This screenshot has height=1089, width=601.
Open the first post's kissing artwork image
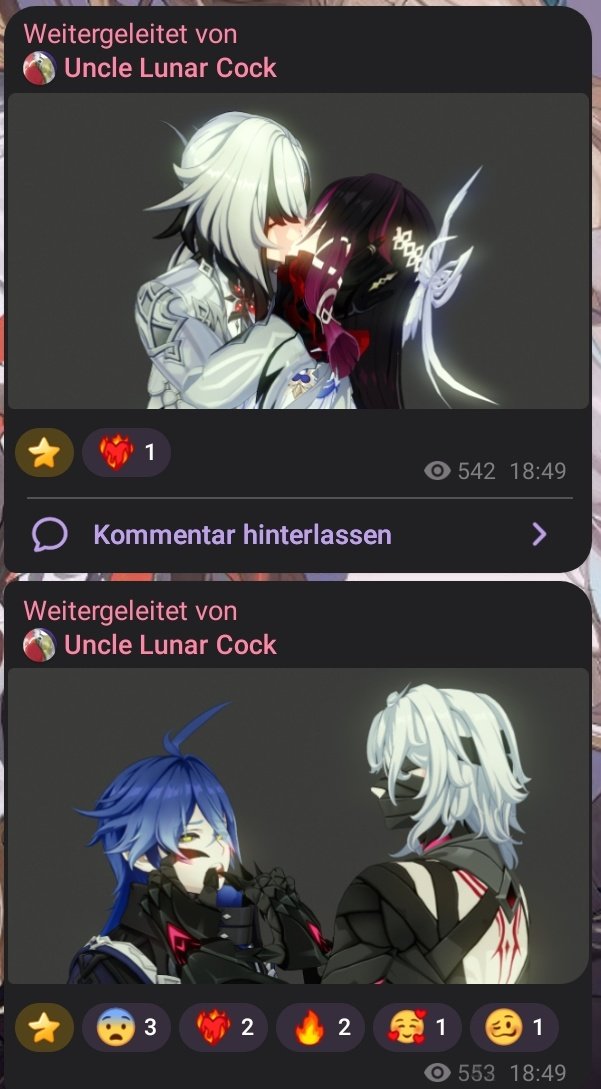(x=298, y=250)
